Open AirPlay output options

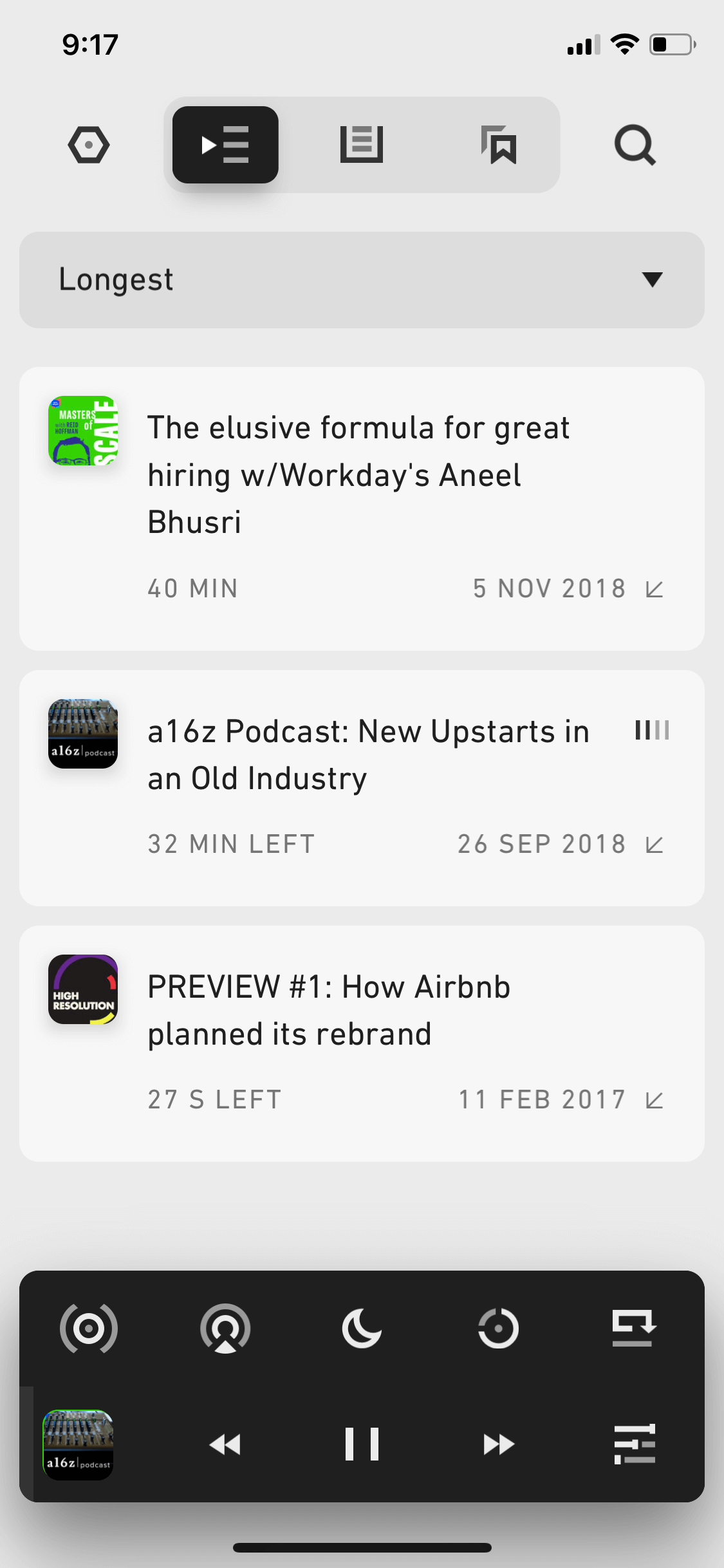tap(225, 1328)
